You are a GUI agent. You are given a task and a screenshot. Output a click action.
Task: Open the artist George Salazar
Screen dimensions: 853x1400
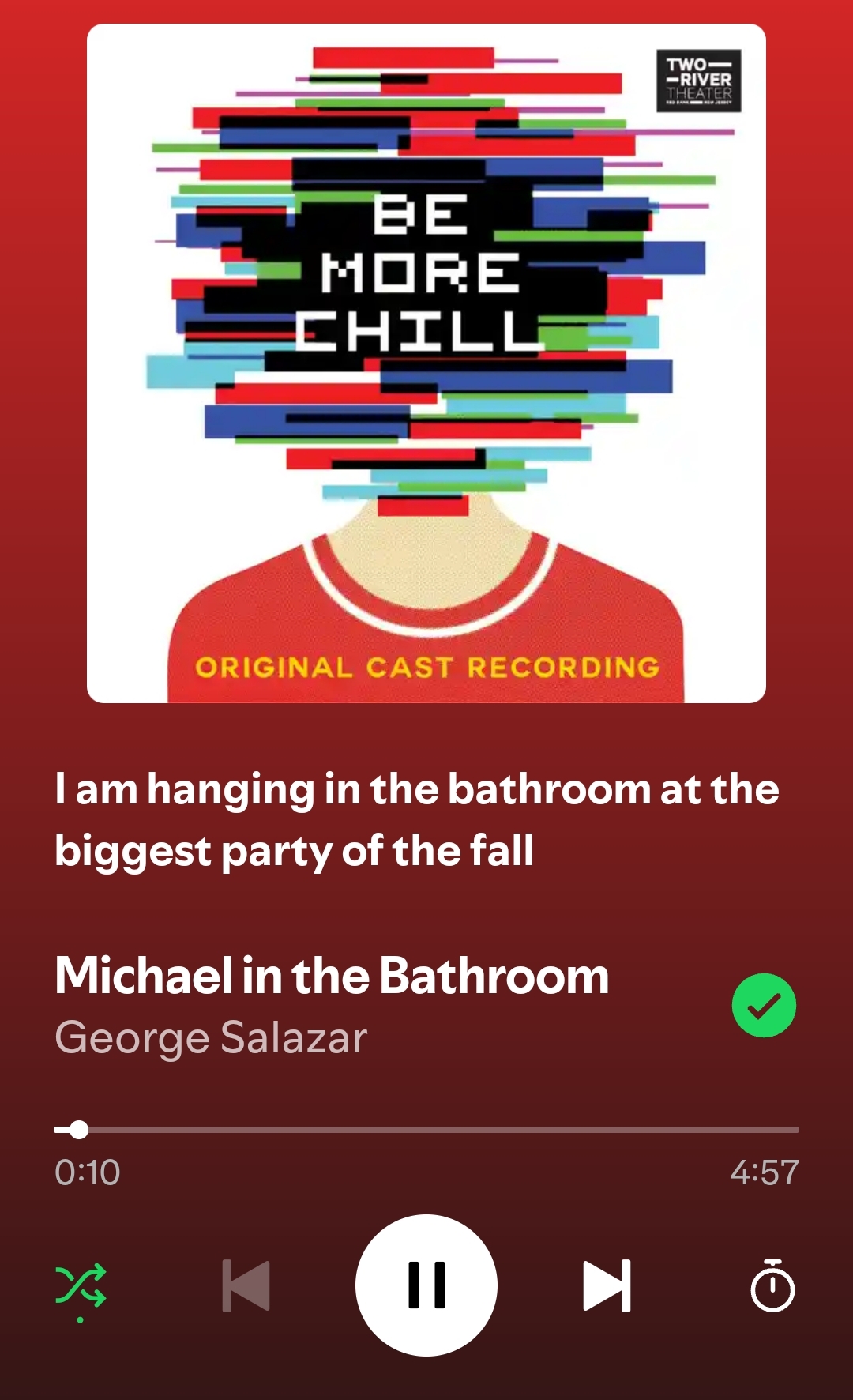(x=211, y=1037)
